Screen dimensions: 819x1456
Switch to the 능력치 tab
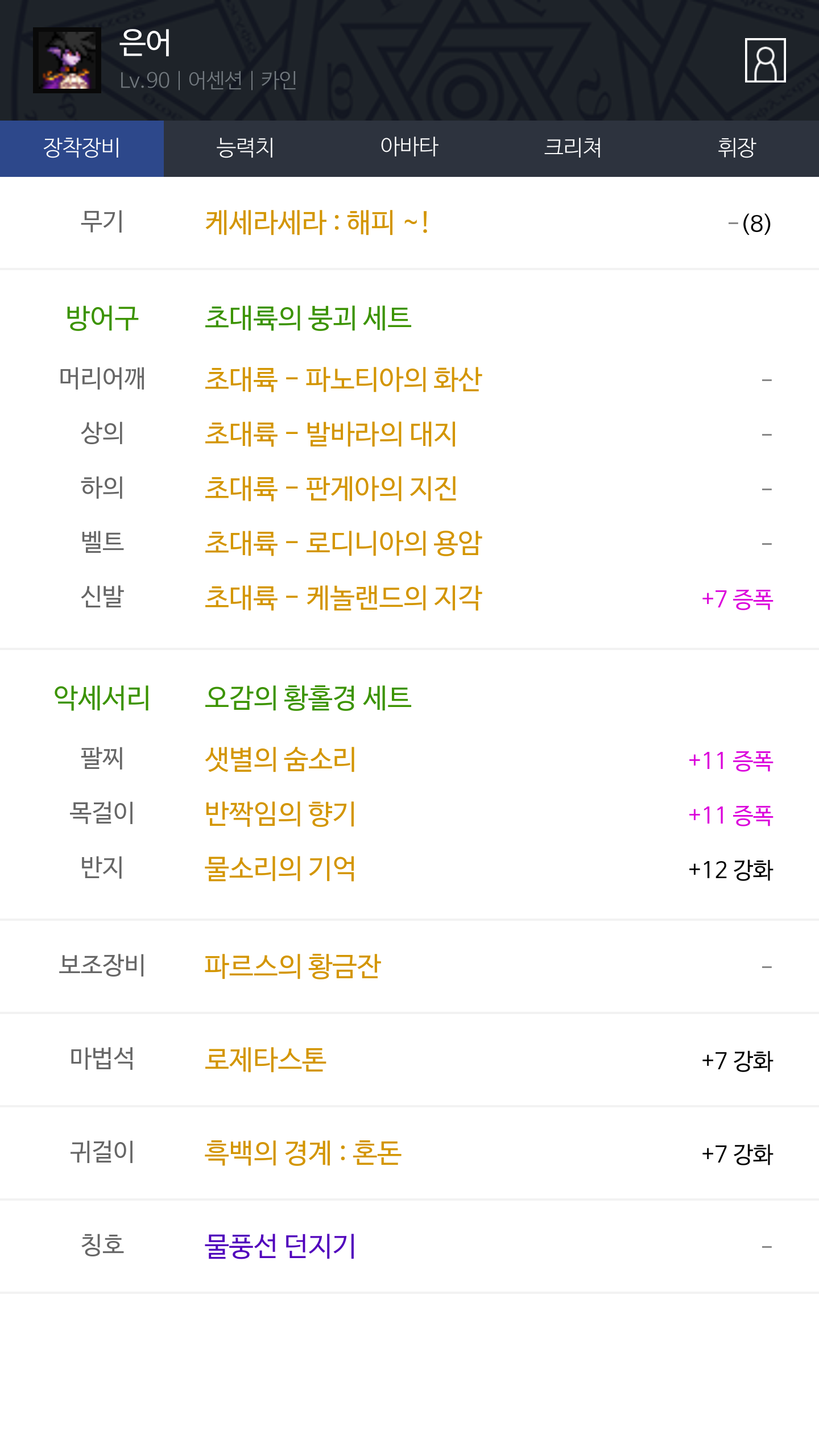point(246,148)
